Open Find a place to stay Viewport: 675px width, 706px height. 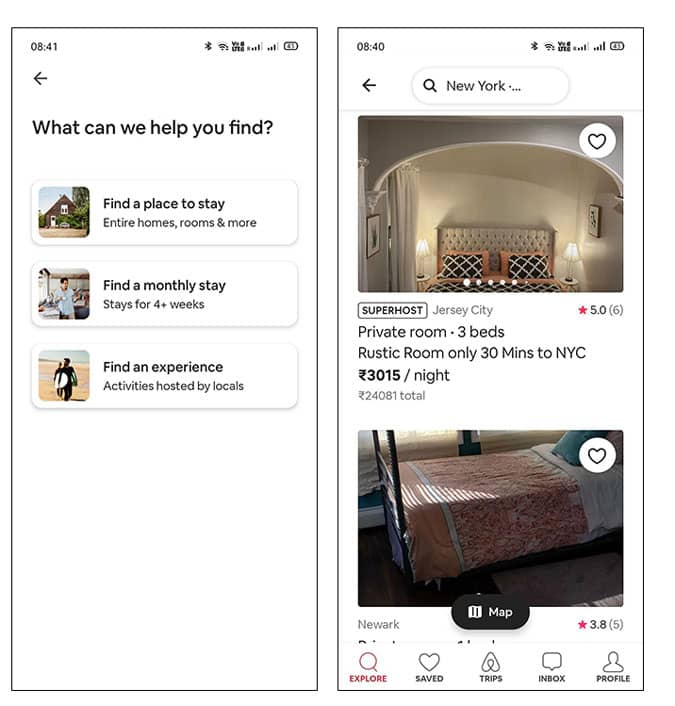(x=164, y=213)
